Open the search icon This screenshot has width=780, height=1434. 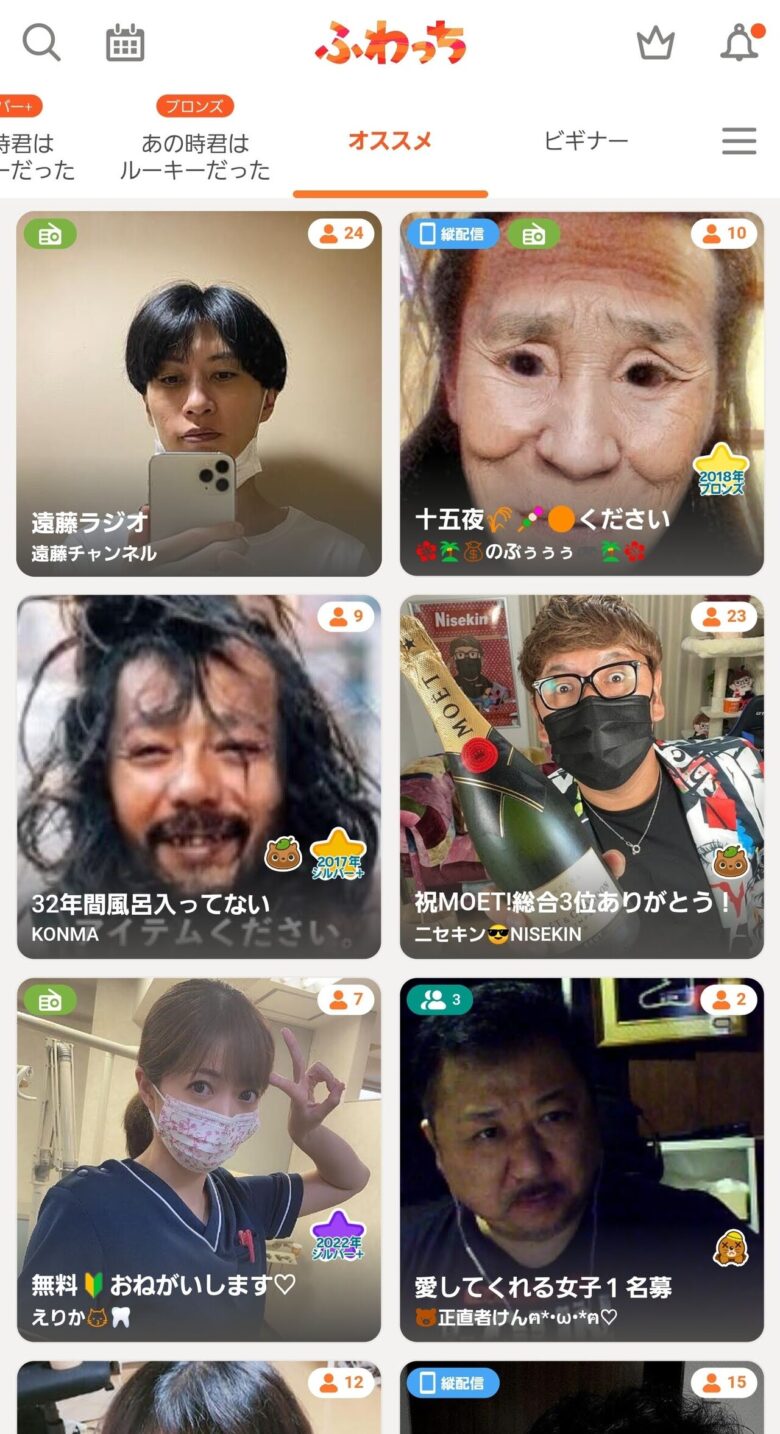pyautogui.click(x=42, y=43)
